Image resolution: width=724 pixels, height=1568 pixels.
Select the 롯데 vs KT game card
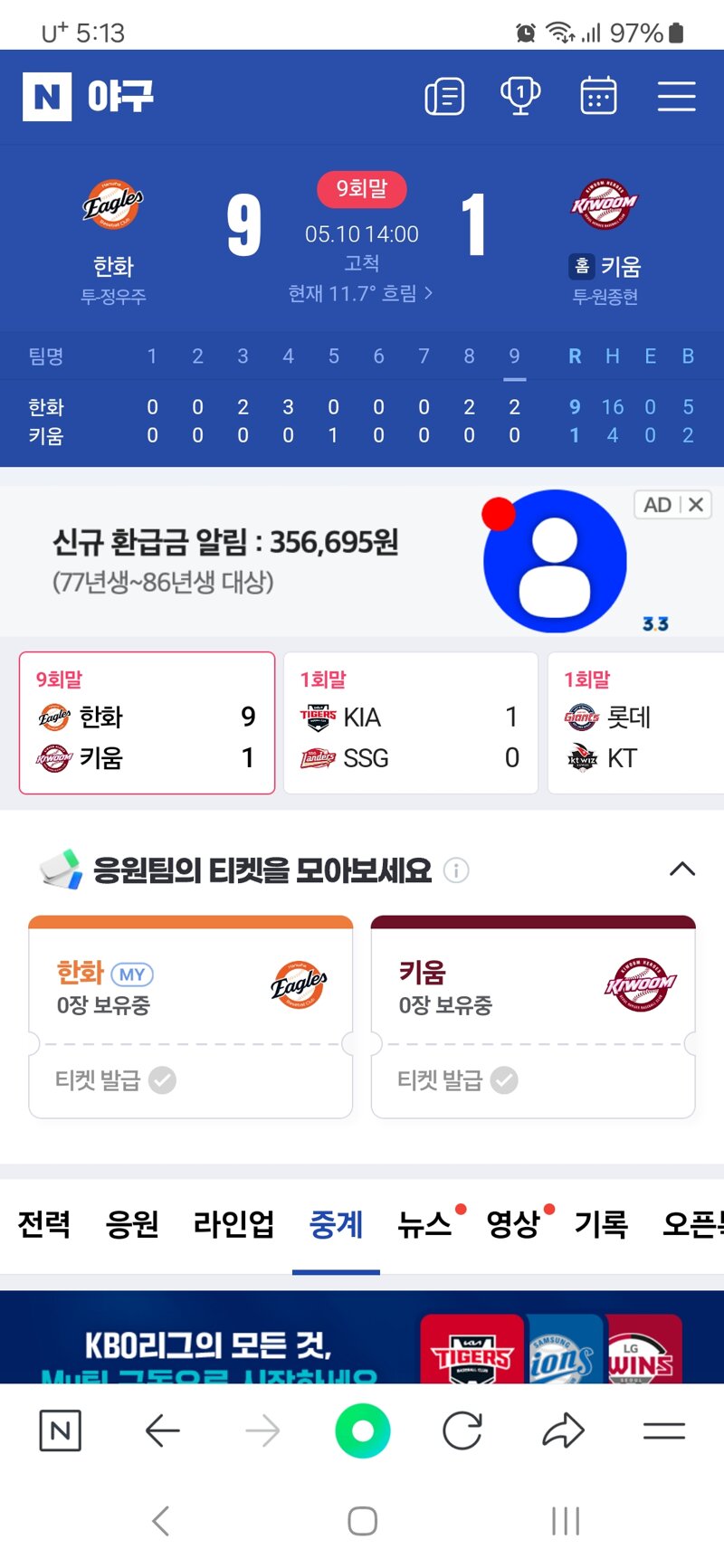[x=633, y=723]
